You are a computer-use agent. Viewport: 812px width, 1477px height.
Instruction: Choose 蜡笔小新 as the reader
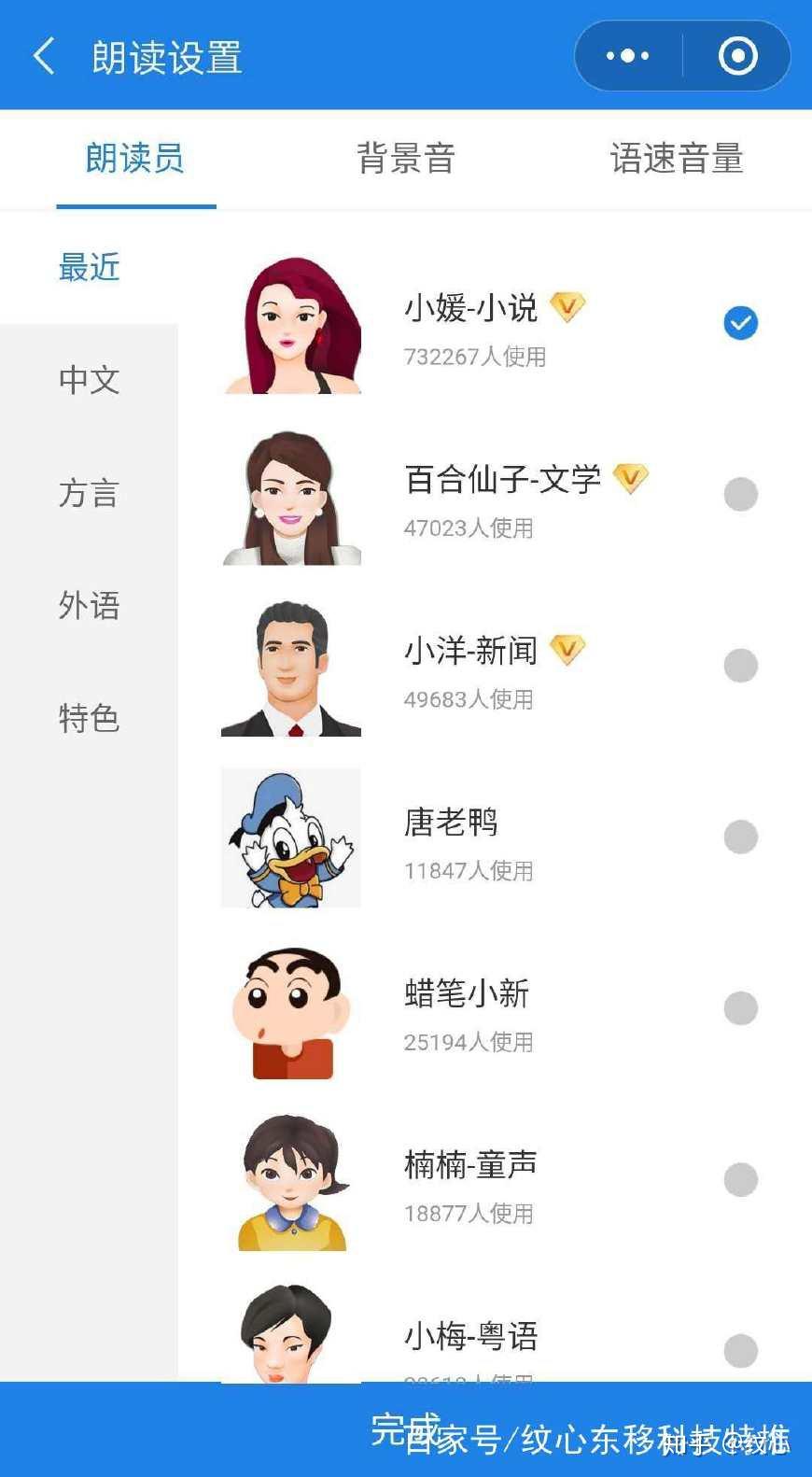(x=740, y=1008)
